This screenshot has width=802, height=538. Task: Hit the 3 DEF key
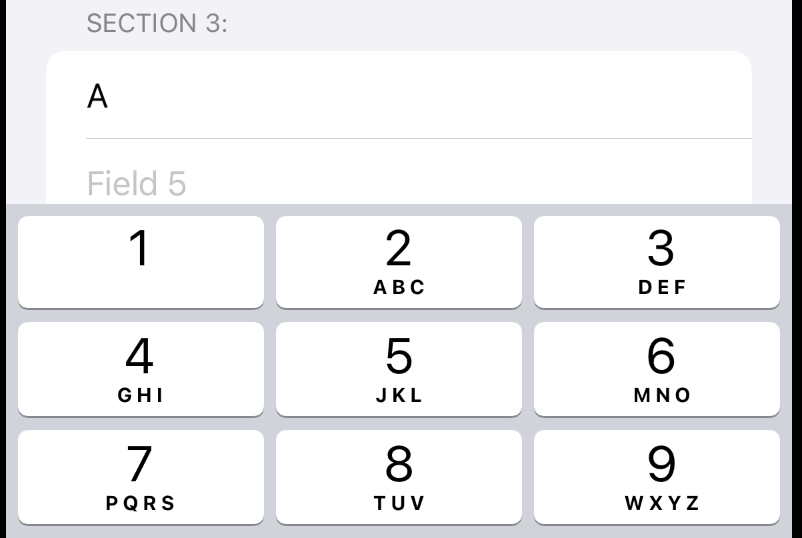pos(658,261)
